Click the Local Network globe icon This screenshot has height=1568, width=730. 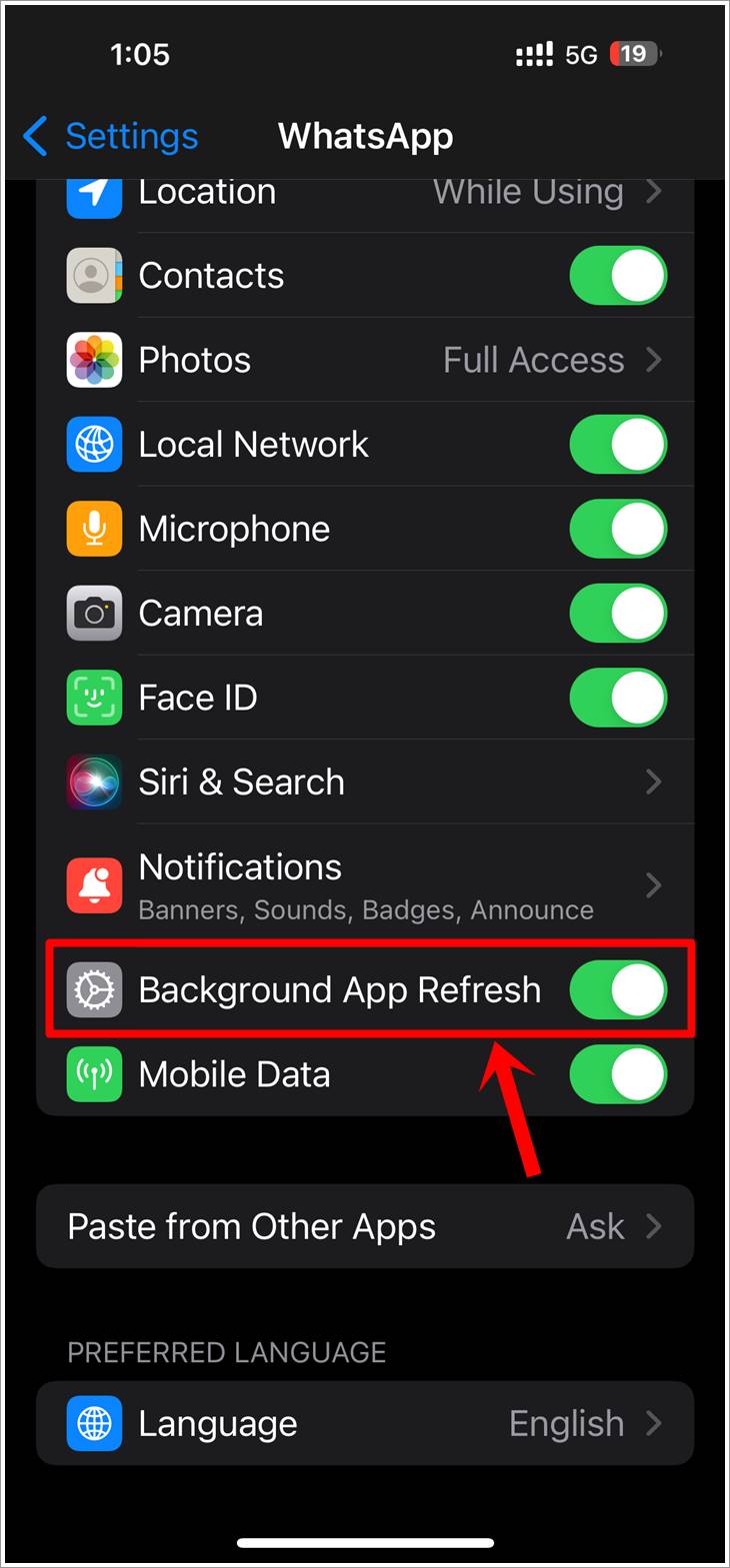pos(93,445)
